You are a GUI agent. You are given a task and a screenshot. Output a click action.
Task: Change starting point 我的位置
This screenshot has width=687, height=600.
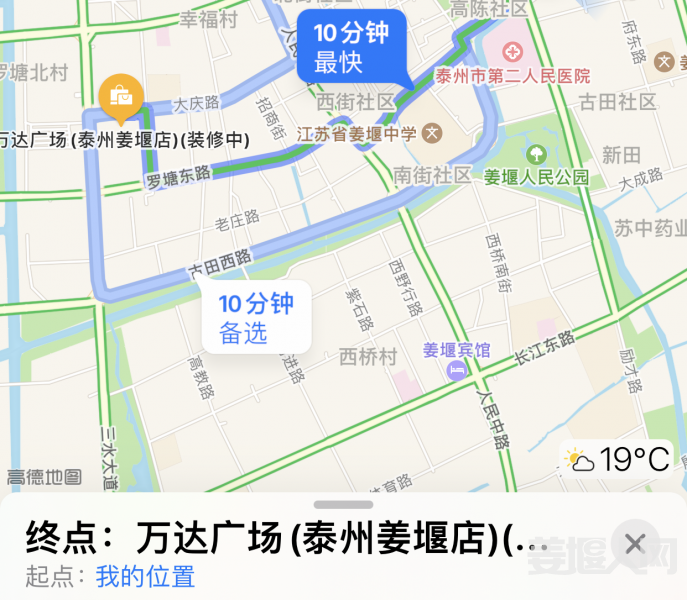tap(145, 576)
